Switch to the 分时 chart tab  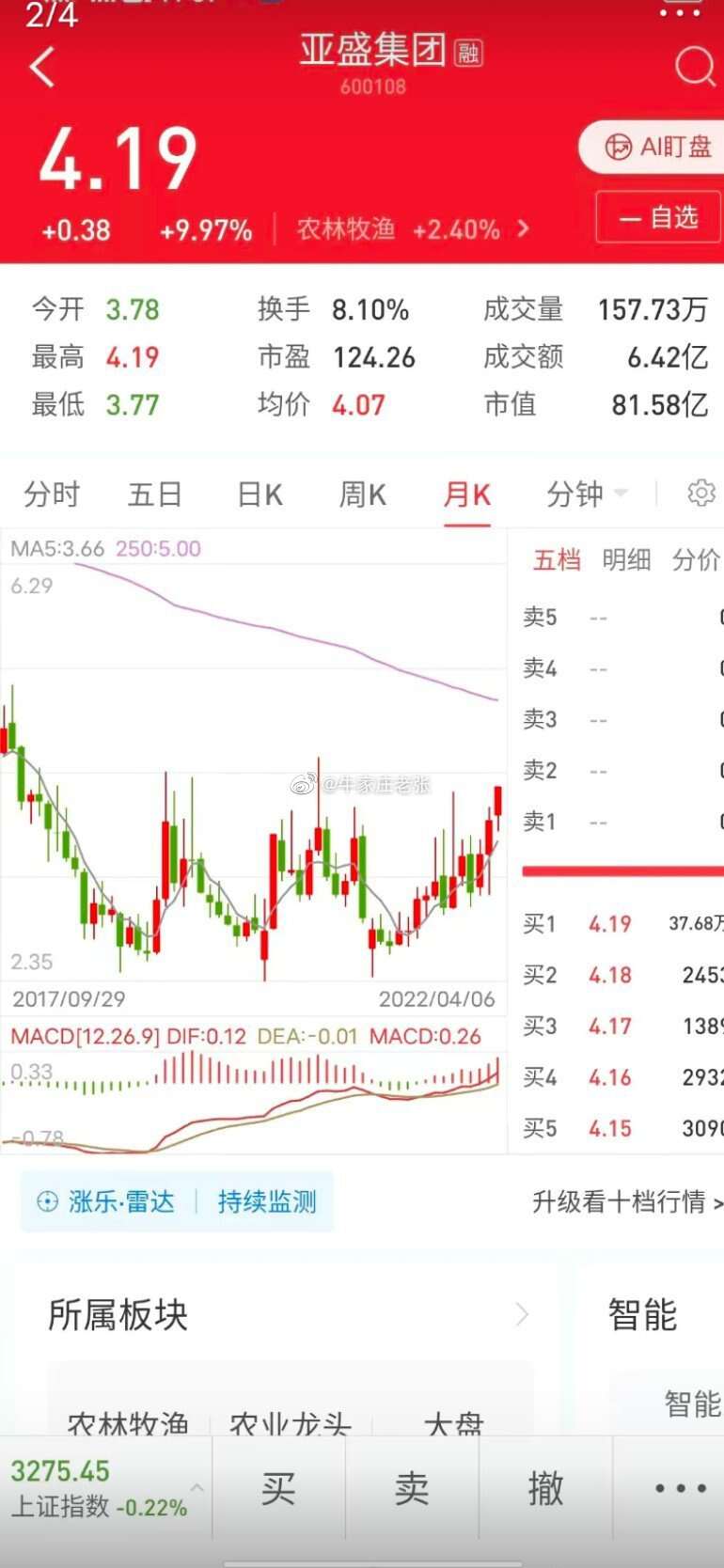[x=52, y=494]
